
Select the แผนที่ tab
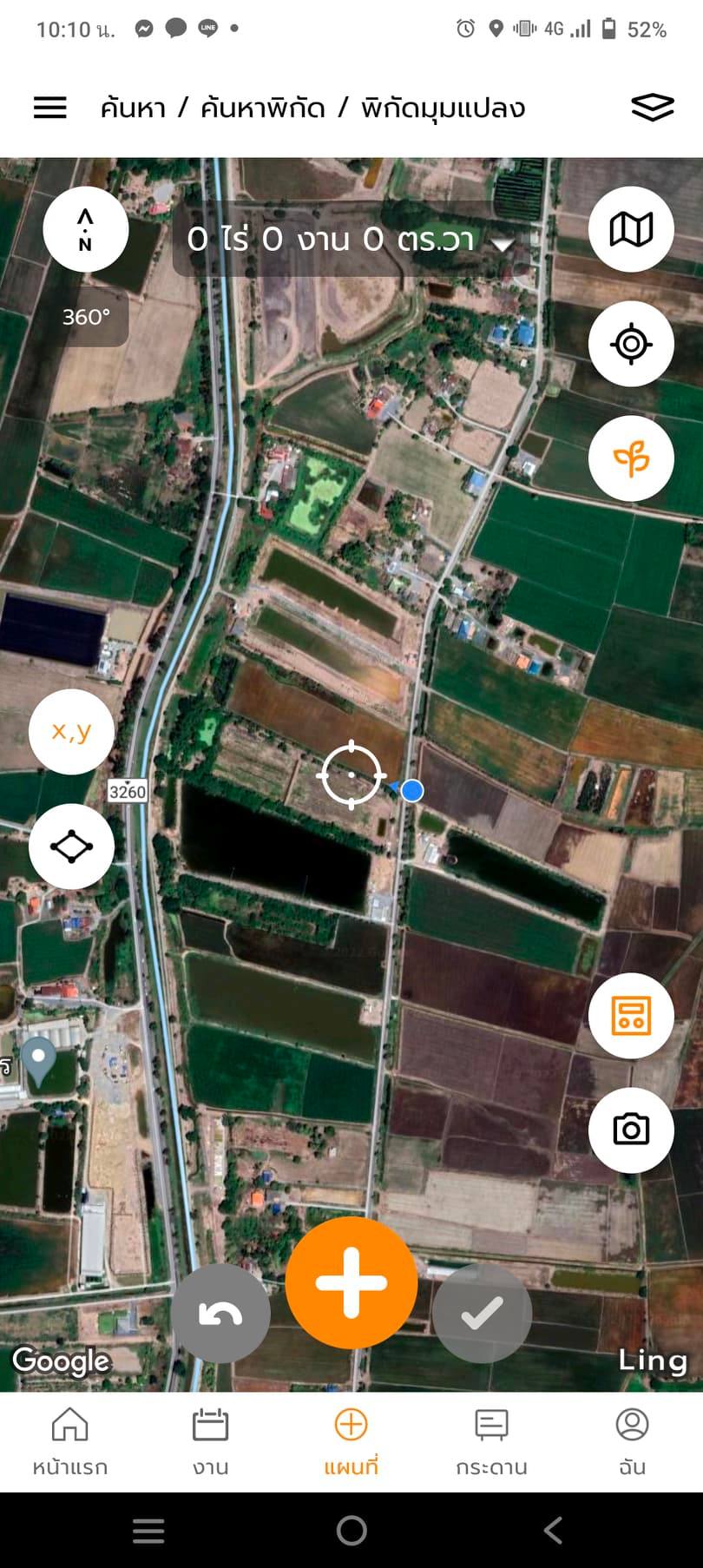point(351,1443)
